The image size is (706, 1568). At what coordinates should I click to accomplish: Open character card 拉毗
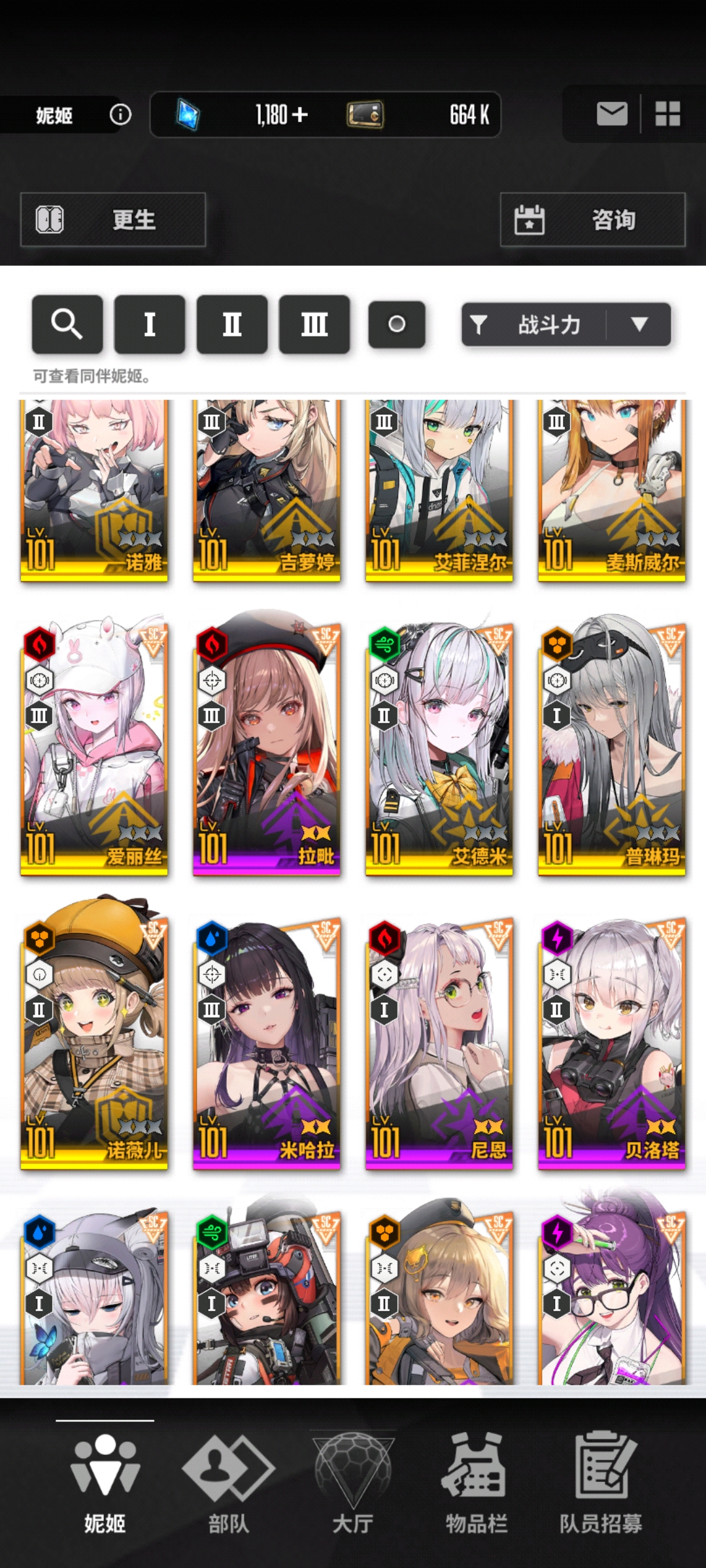tap(267, 745)
